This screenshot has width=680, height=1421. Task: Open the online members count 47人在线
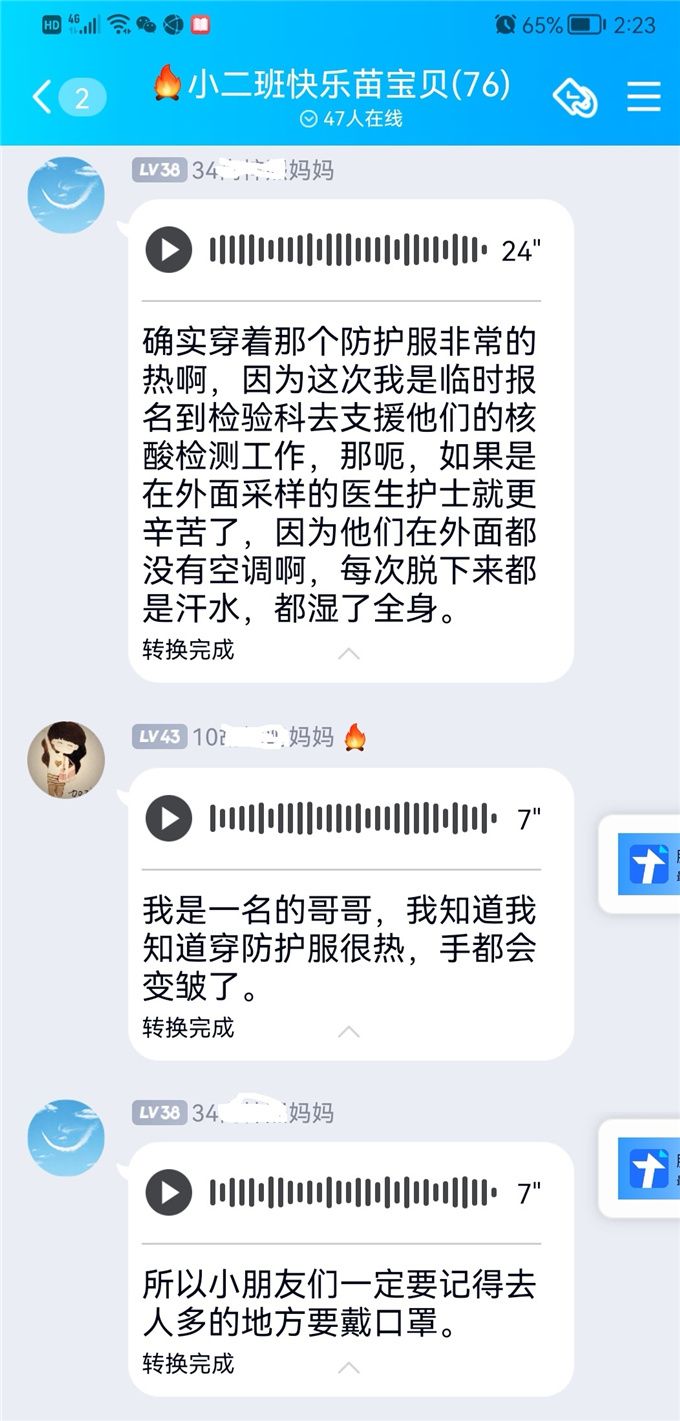(351, 118)
